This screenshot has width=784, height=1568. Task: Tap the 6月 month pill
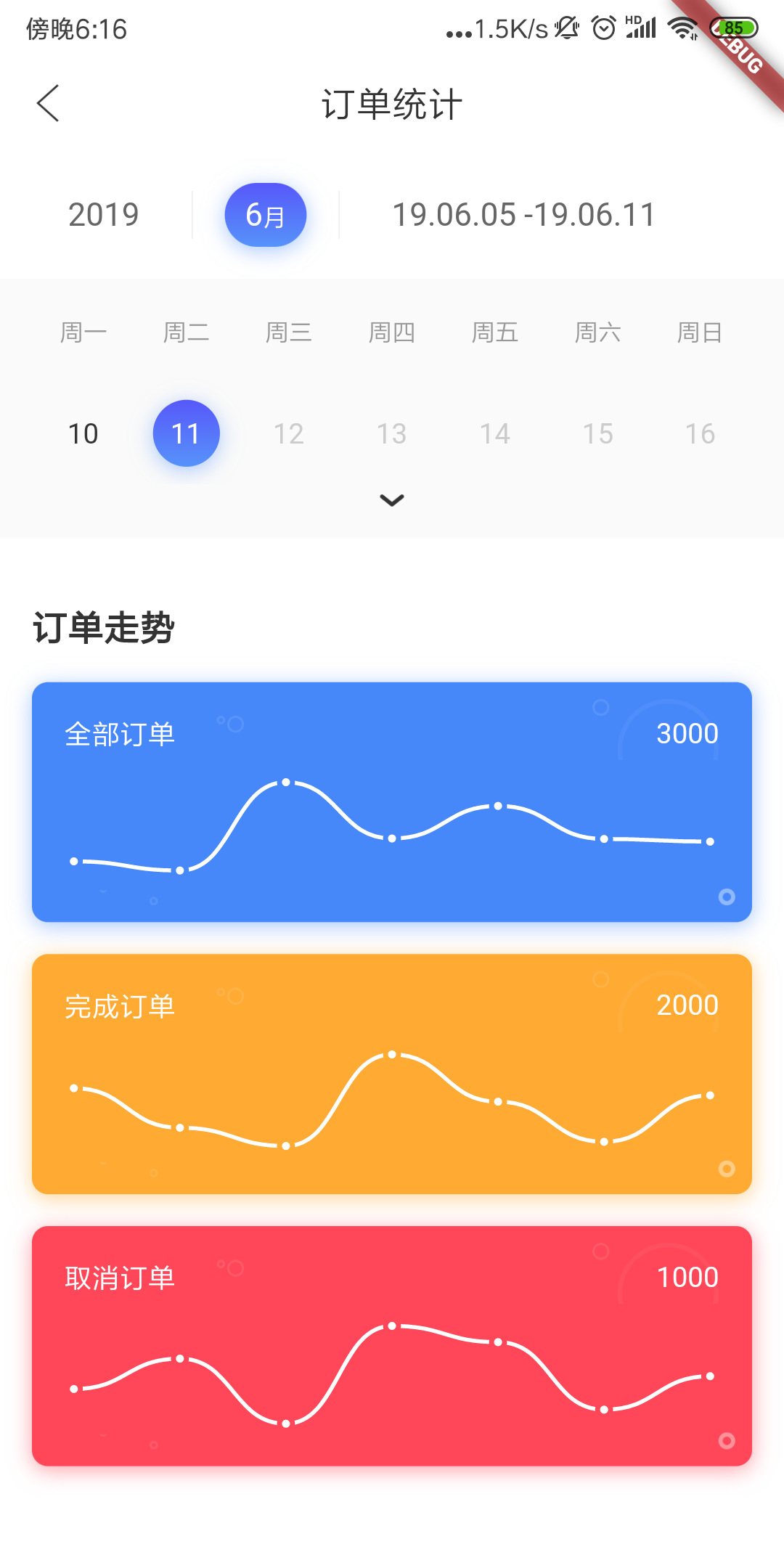coord(266,215)
